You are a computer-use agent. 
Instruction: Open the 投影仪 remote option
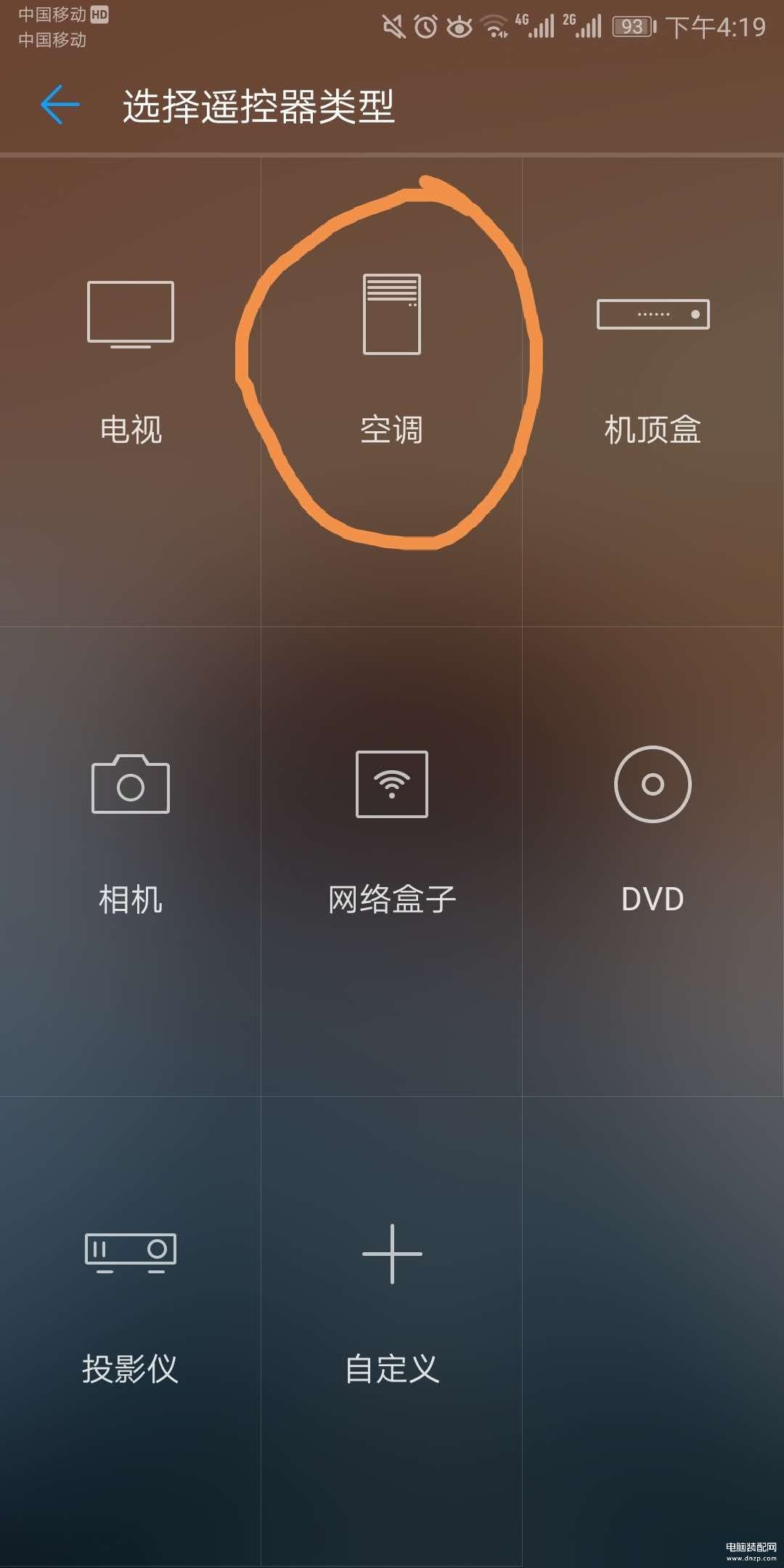pos(131,1331)
